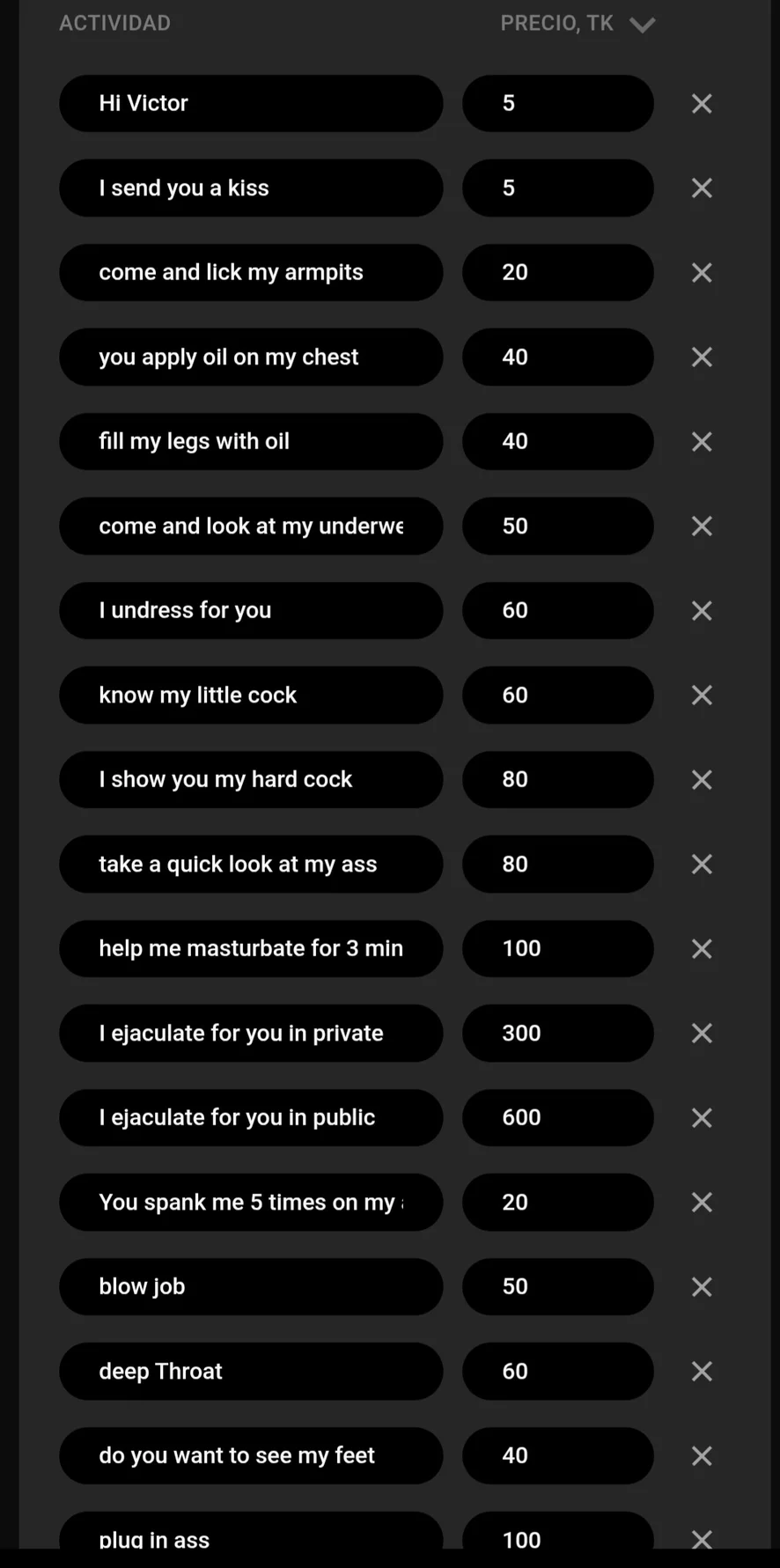Edit the 'come and look at my underwe' field
This screenshot has height=1568, width=780.
pyautogui.click(x=251, y=526)
